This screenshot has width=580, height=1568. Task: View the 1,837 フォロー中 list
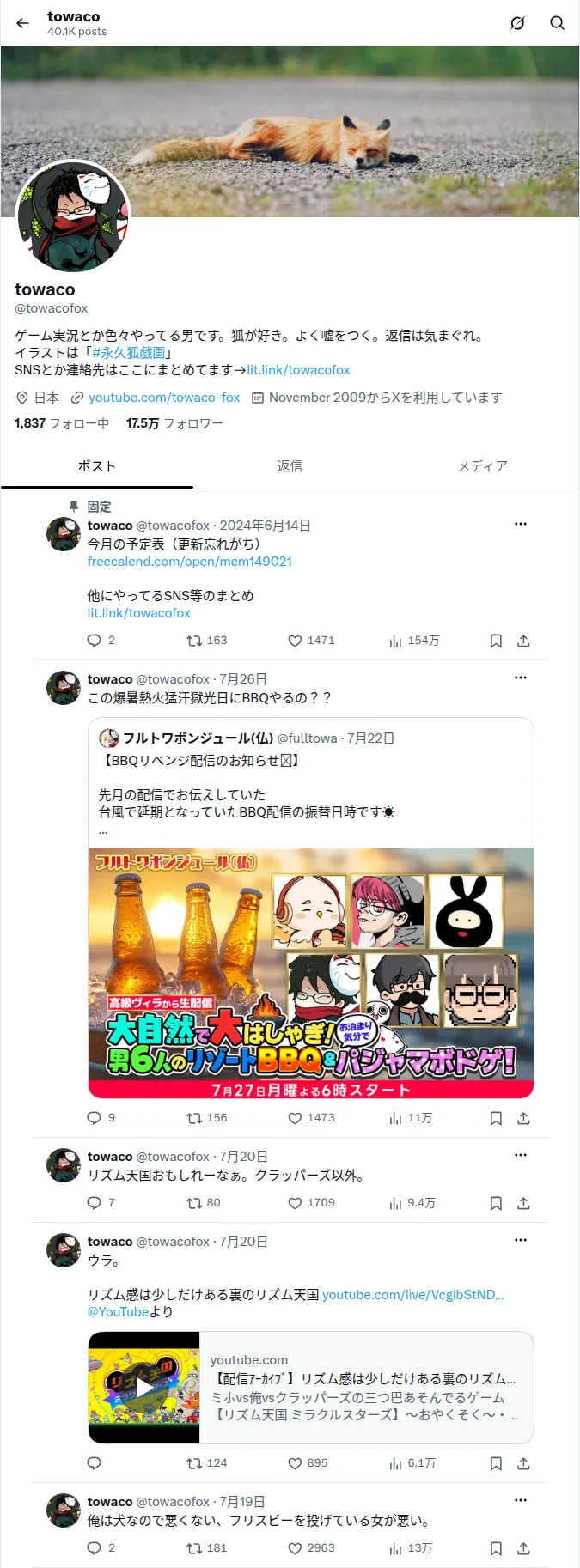(x=62, y=423)
